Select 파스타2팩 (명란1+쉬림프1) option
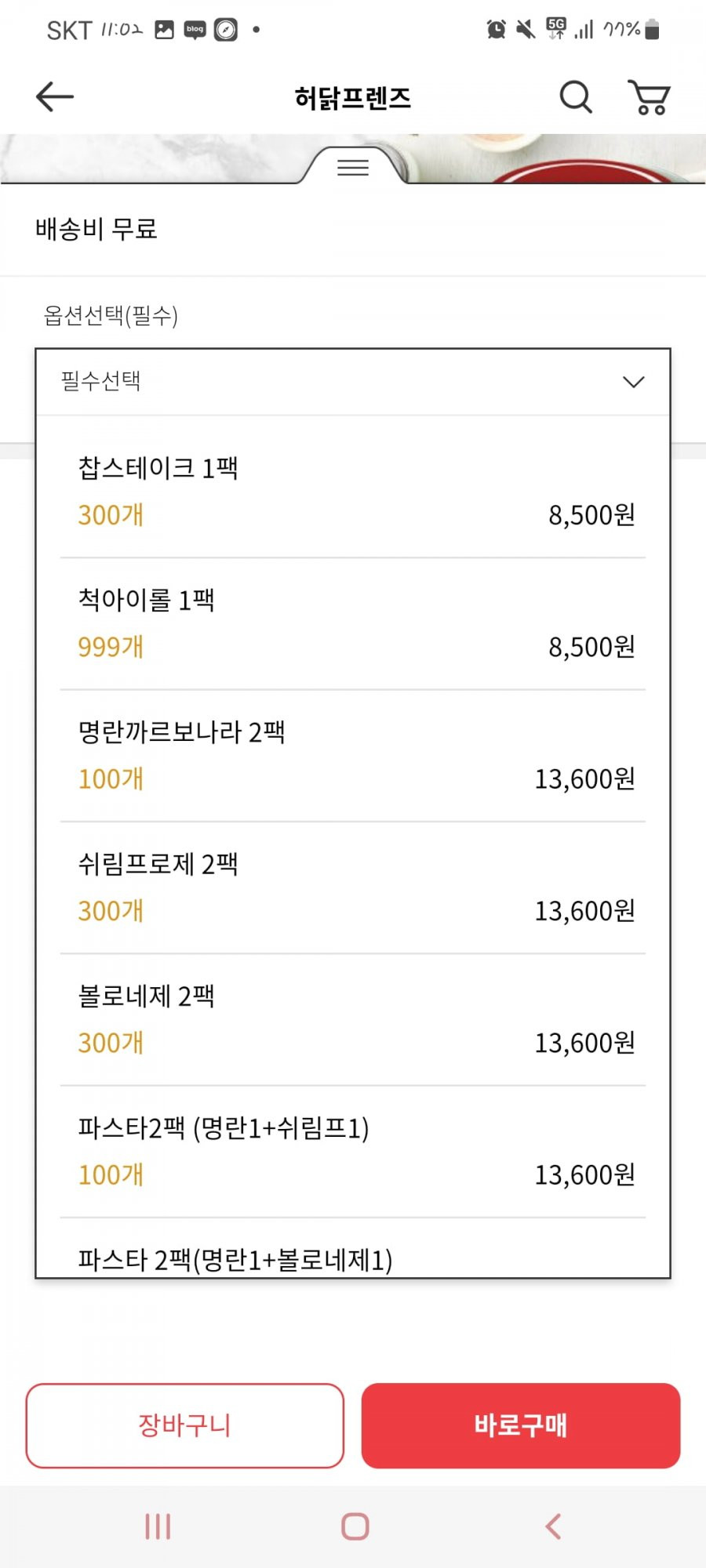 (x=353, y=1151)
